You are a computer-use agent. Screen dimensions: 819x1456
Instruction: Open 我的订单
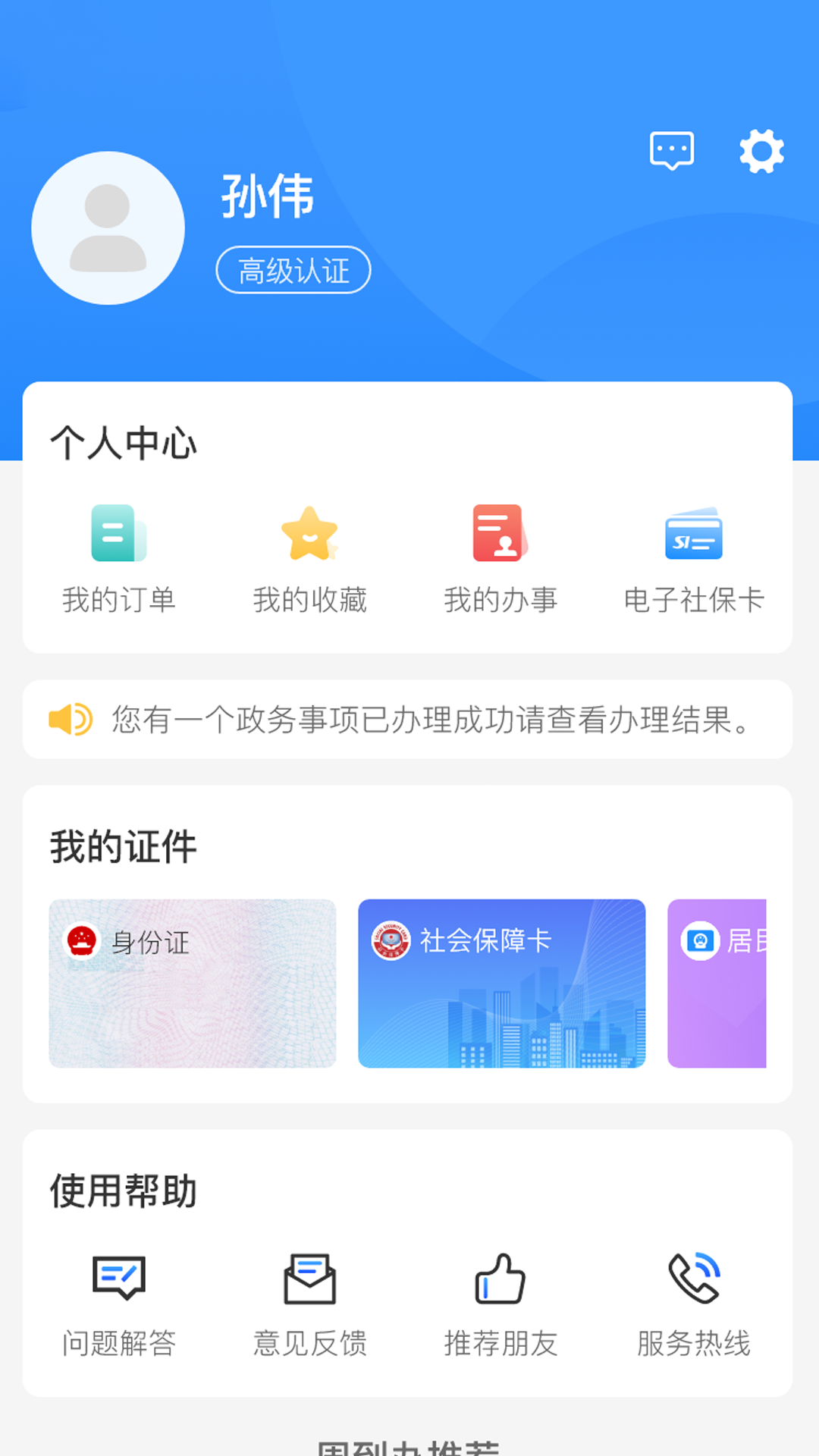coord(119,558)
